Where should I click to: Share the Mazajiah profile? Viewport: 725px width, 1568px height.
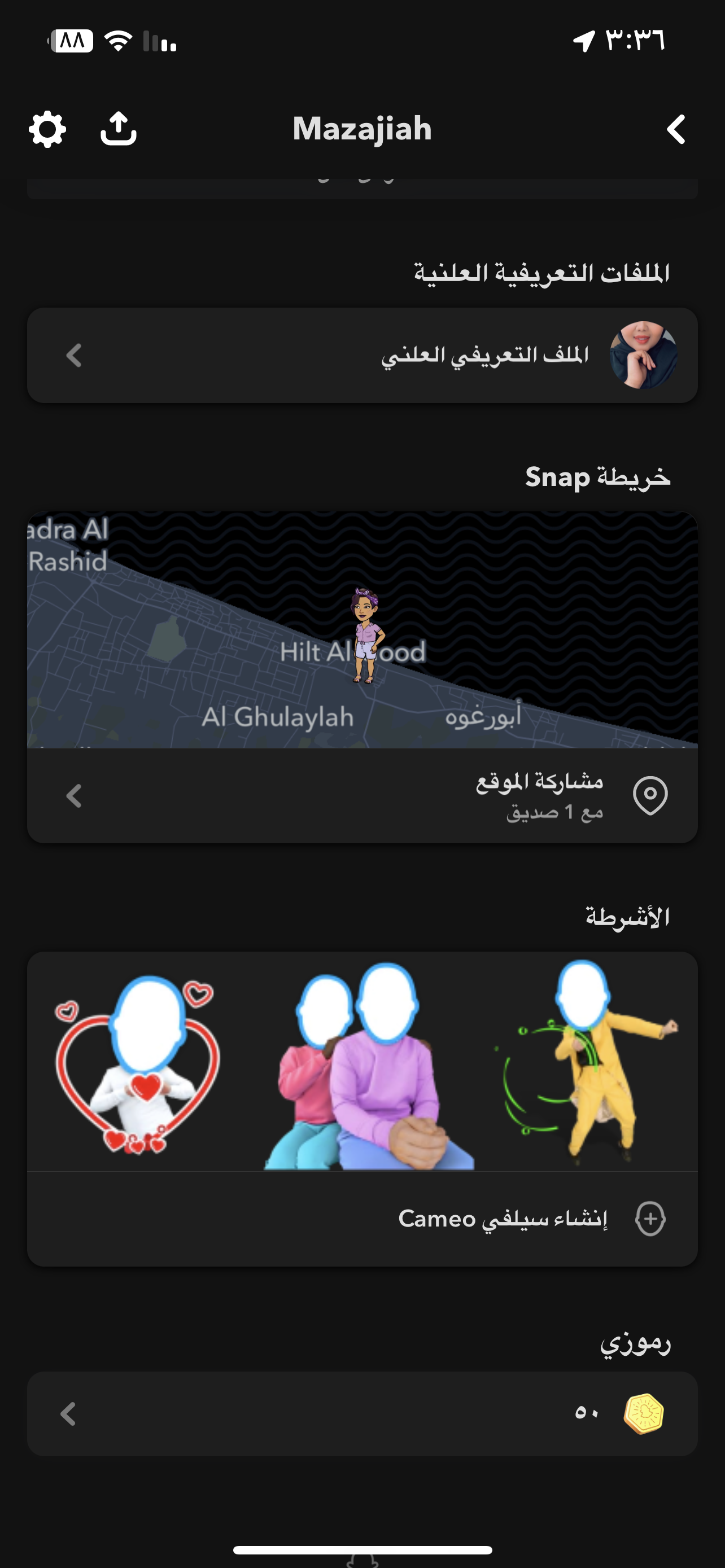click(118, 129)
